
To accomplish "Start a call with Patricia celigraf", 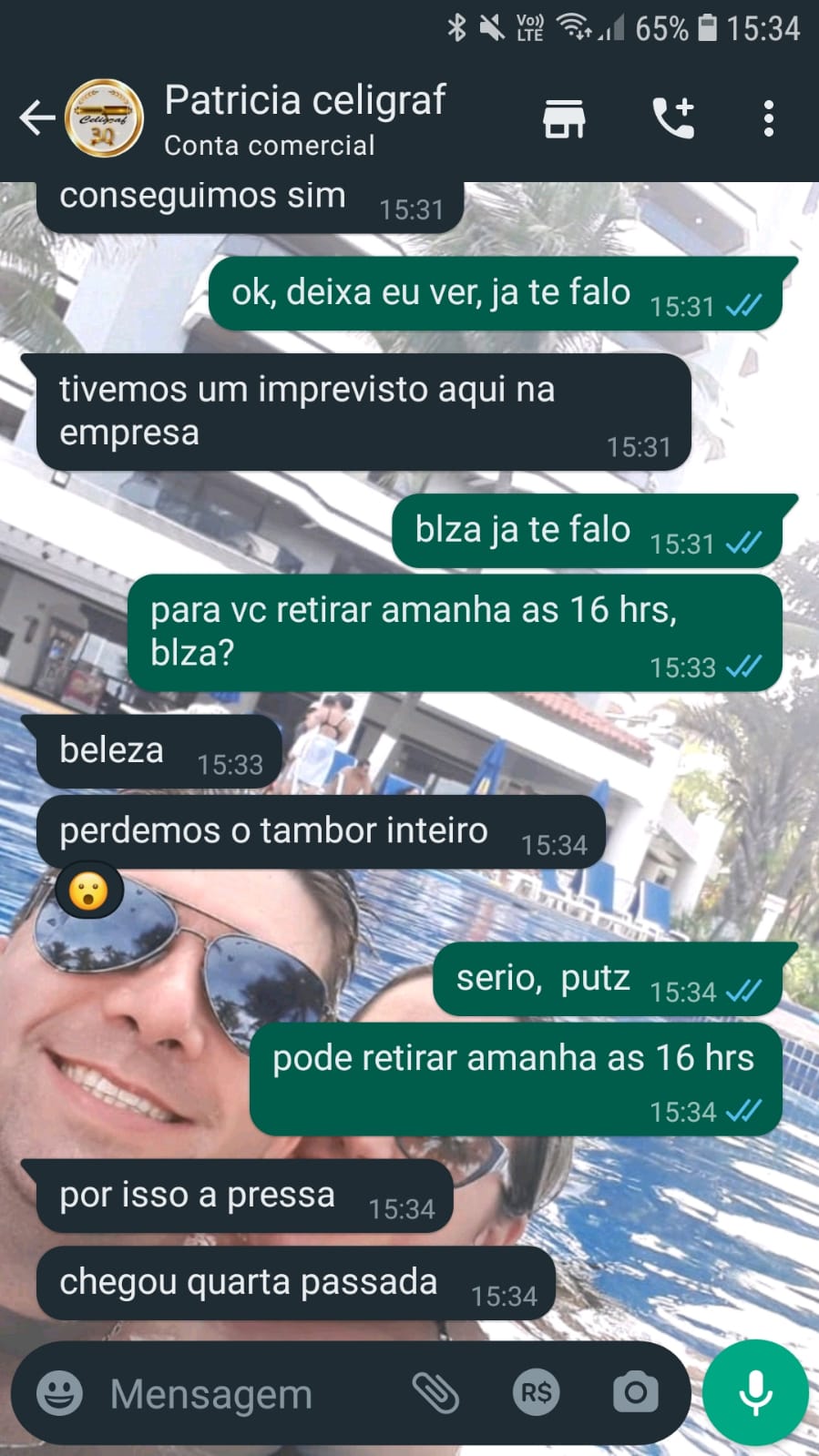I will point(673,118).
